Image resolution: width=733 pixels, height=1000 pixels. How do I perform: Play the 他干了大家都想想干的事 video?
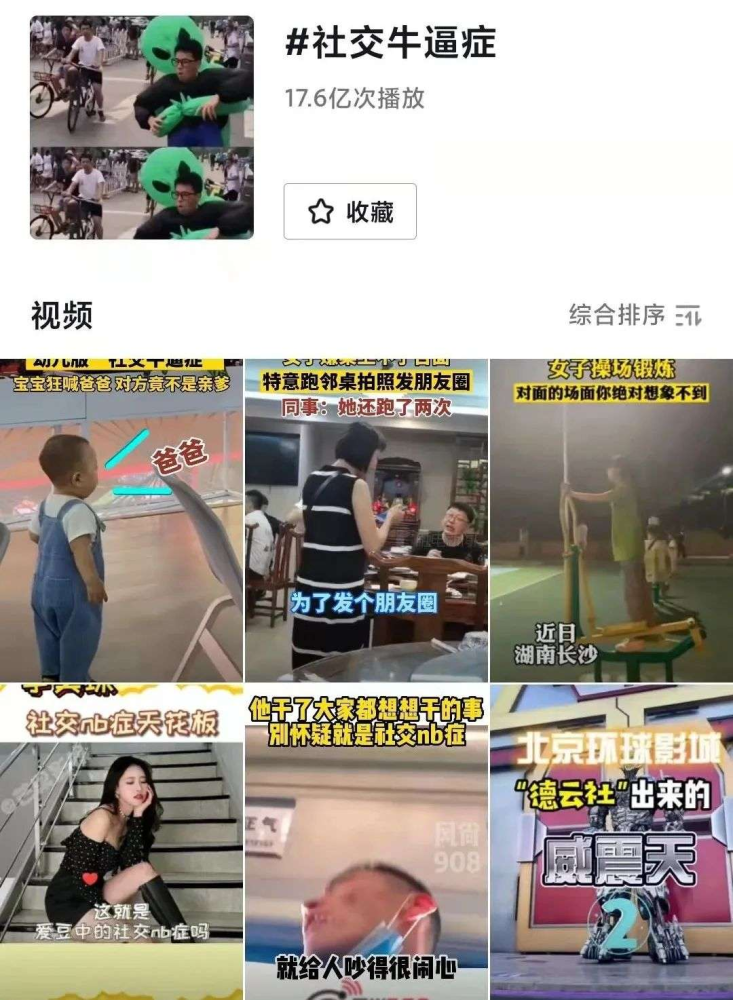[x=367, y=842]
